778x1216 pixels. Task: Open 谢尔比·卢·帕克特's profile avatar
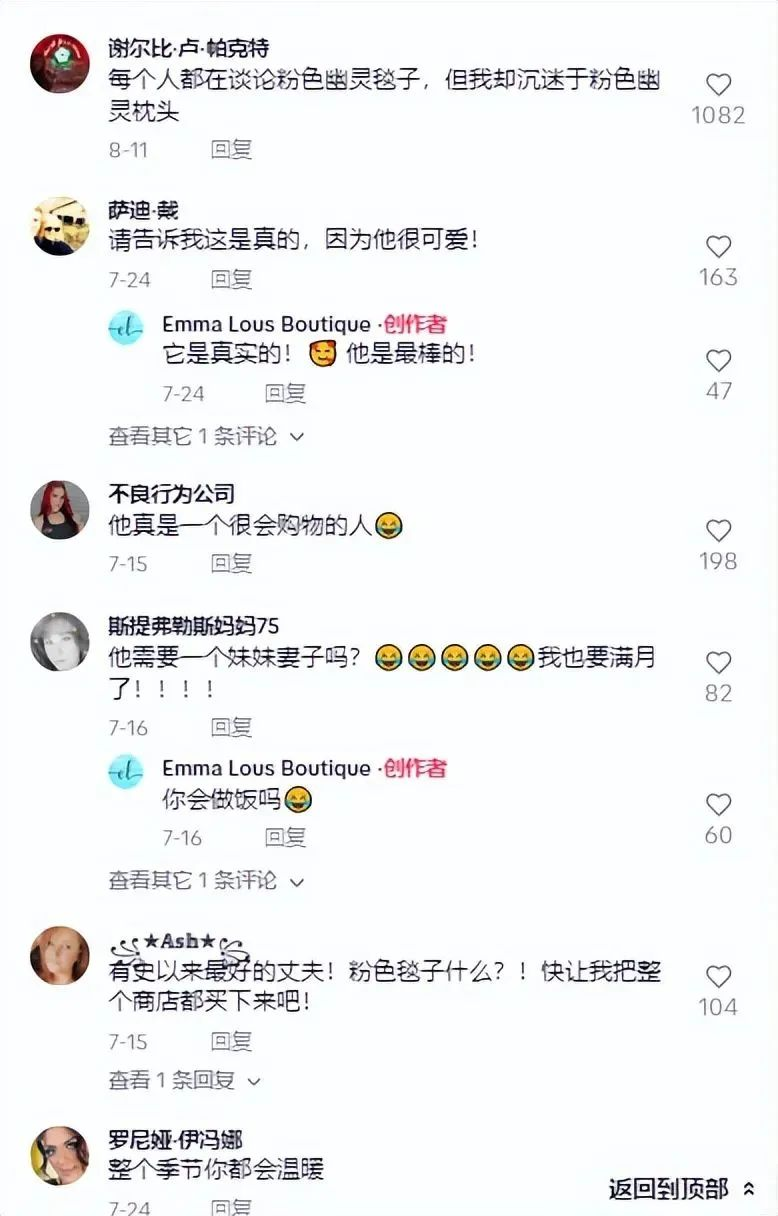[60, 64]
